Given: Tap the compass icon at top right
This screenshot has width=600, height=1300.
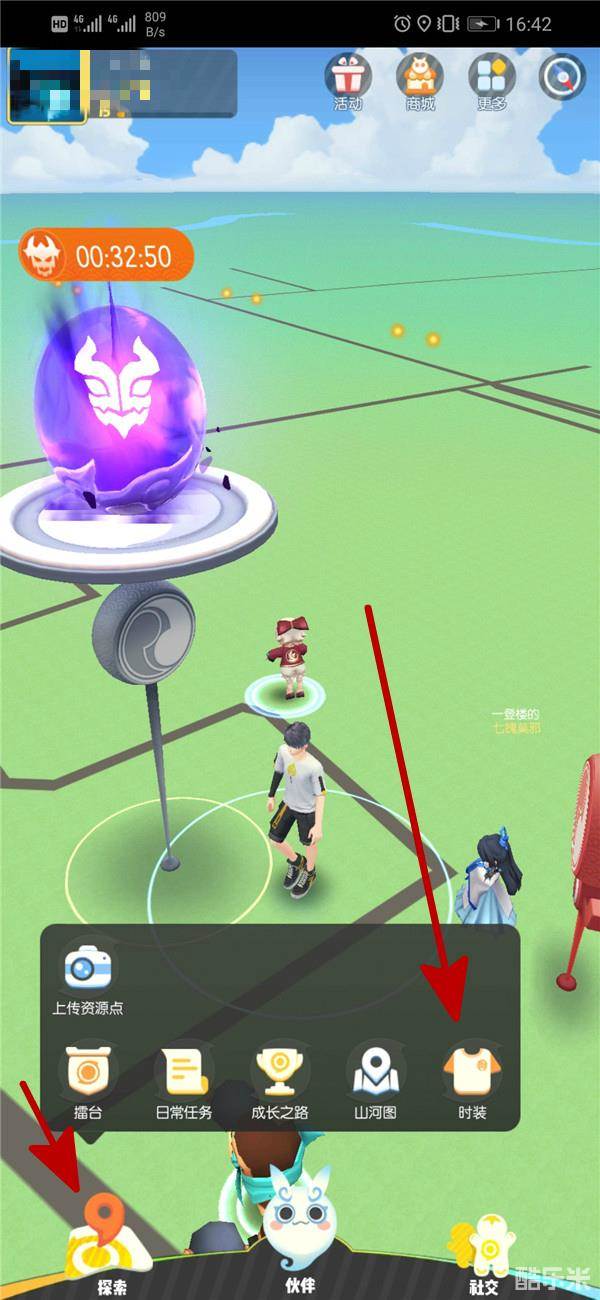Looking at the screenshot, I should click(x=562, y=77).
